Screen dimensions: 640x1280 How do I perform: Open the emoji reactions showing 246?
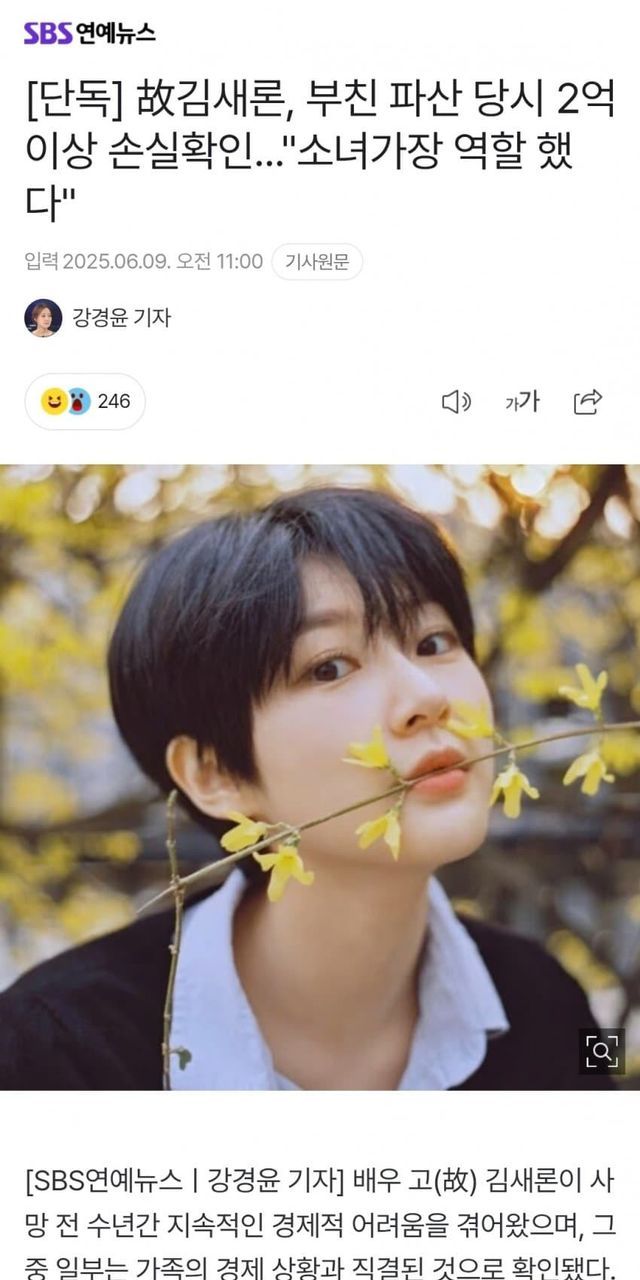[x=85, y=402]
